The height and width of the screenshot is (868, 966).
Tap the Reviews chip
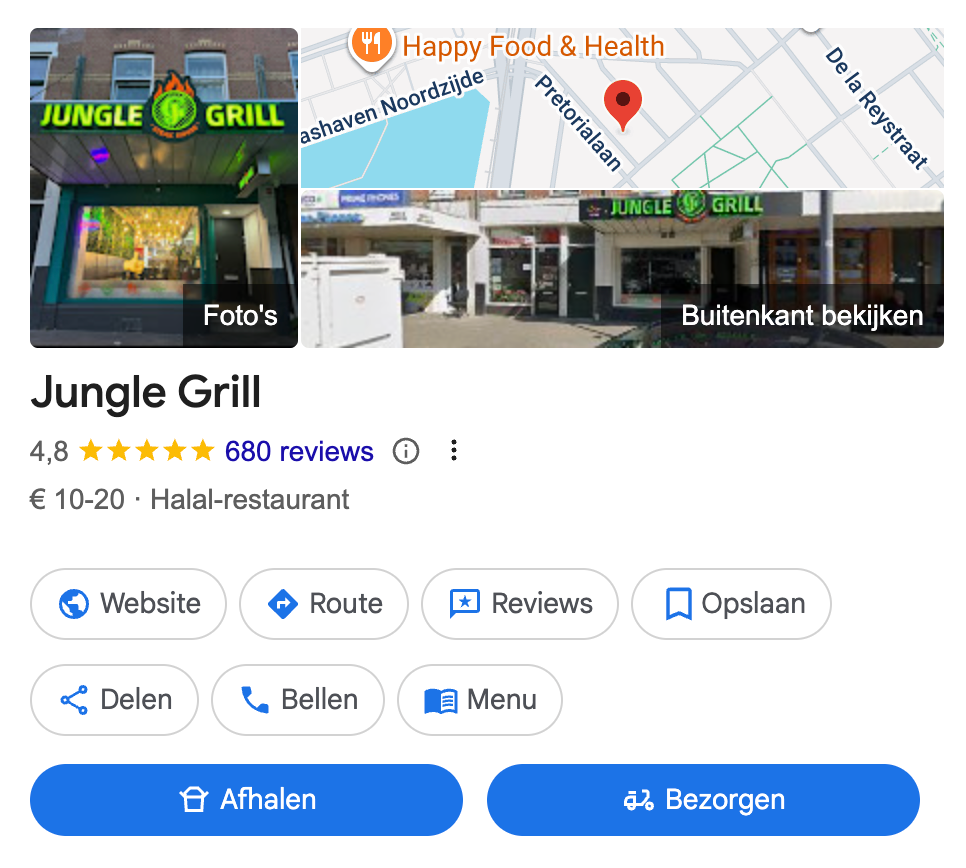[x=520, y=604]
